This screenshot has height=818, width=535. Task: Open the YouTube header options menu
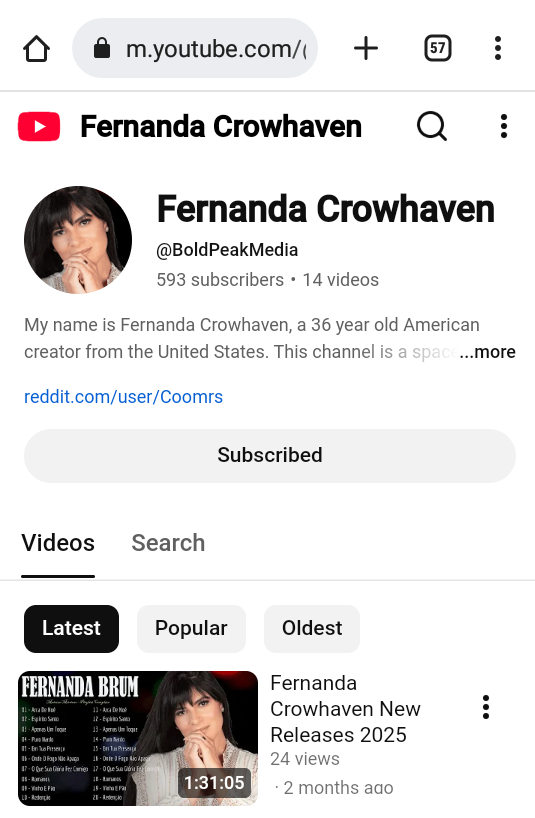tap(504, 127)
